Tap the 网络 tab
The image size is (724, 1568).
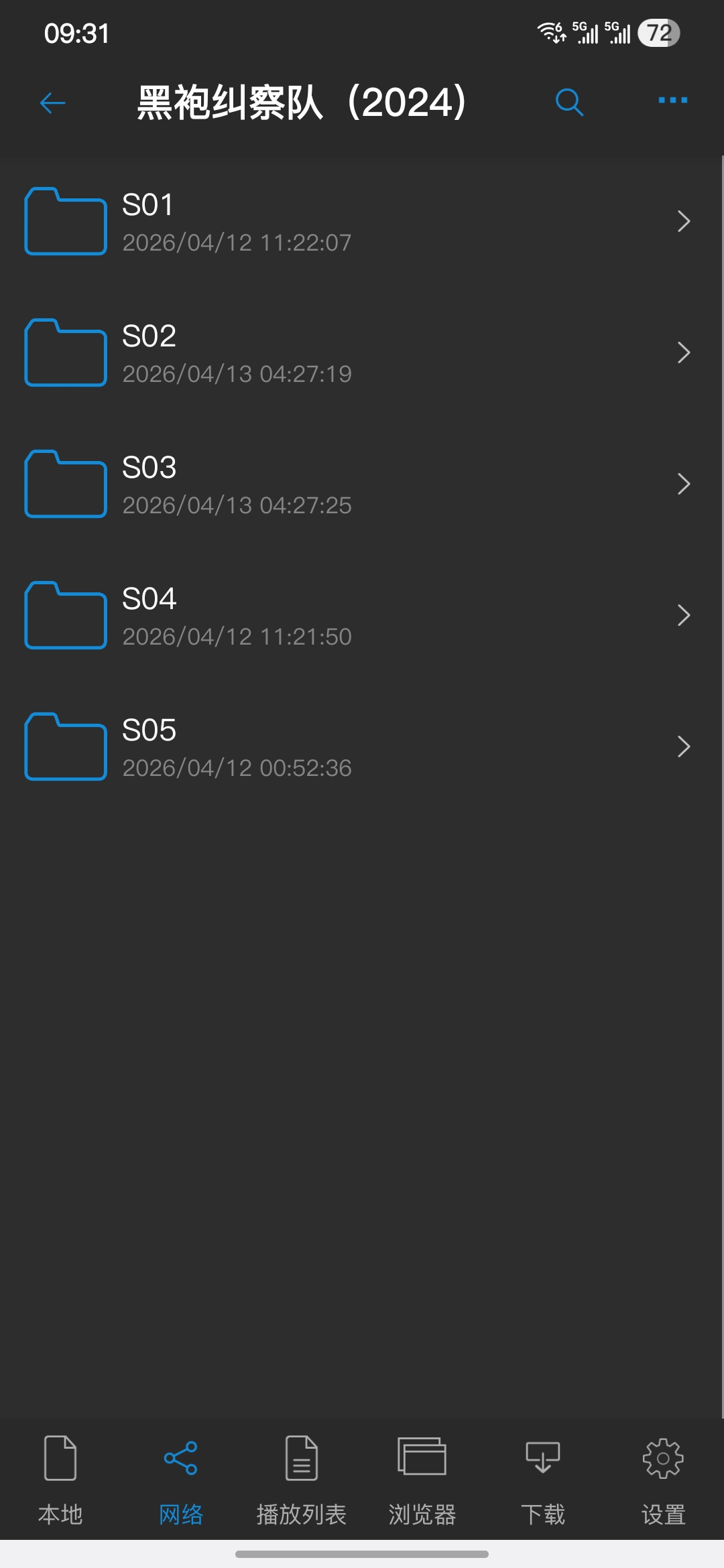point(181,1474)
